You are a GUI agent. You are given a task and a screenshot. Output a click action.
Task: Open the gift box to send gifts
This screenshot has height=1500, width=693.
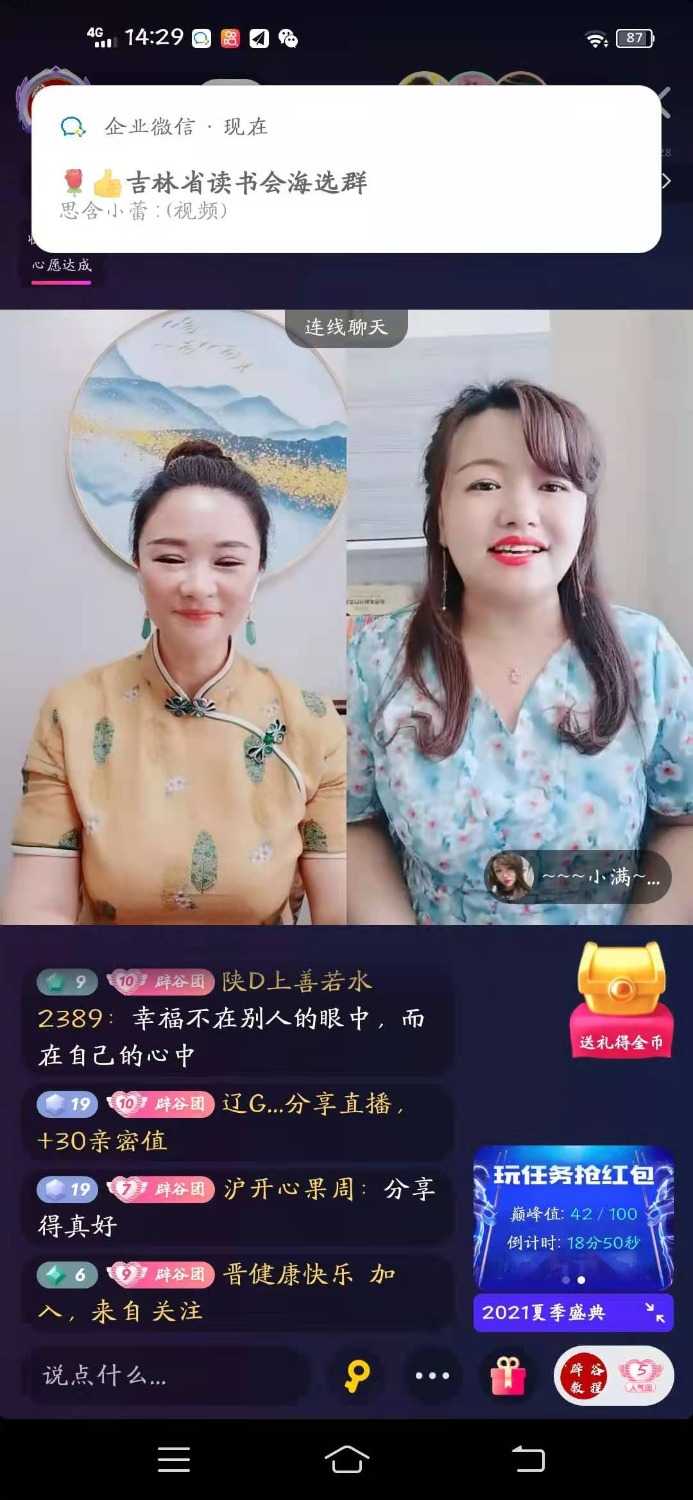pos(508,1376)
